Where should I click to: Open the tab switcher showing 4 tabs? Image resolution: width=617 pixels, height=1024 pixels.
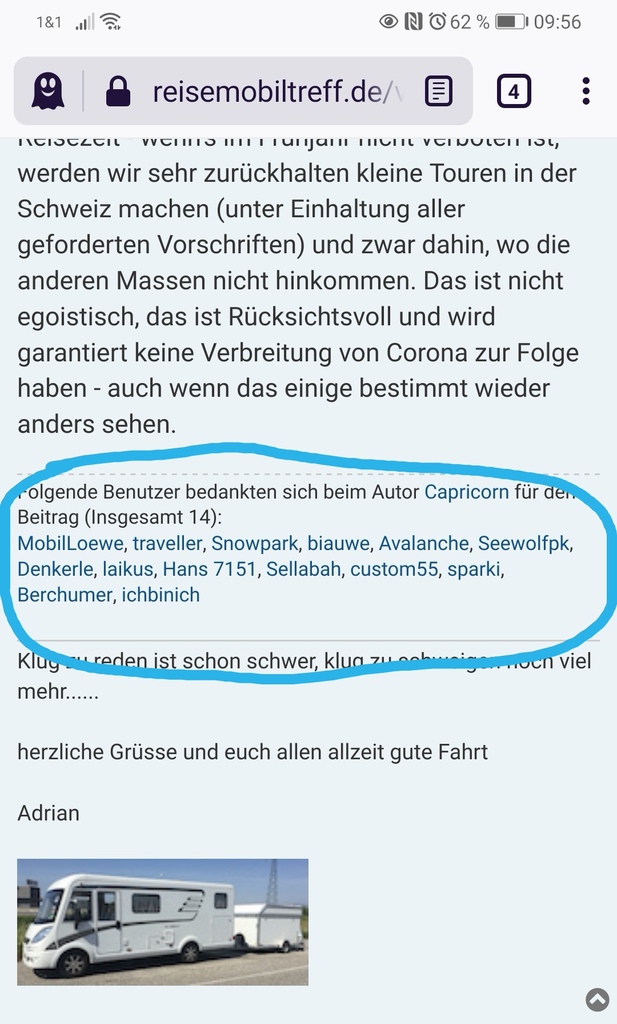point(514,91)
